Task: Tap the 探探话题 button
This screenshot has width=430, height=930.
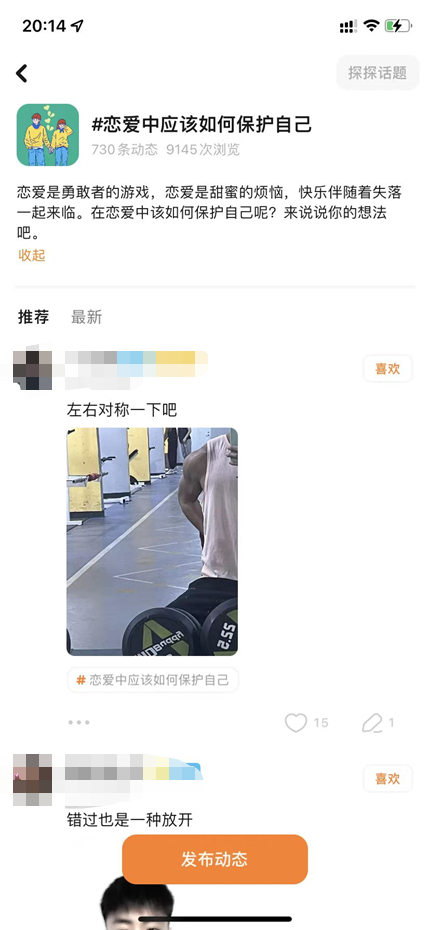Action: tap(378, 73)
